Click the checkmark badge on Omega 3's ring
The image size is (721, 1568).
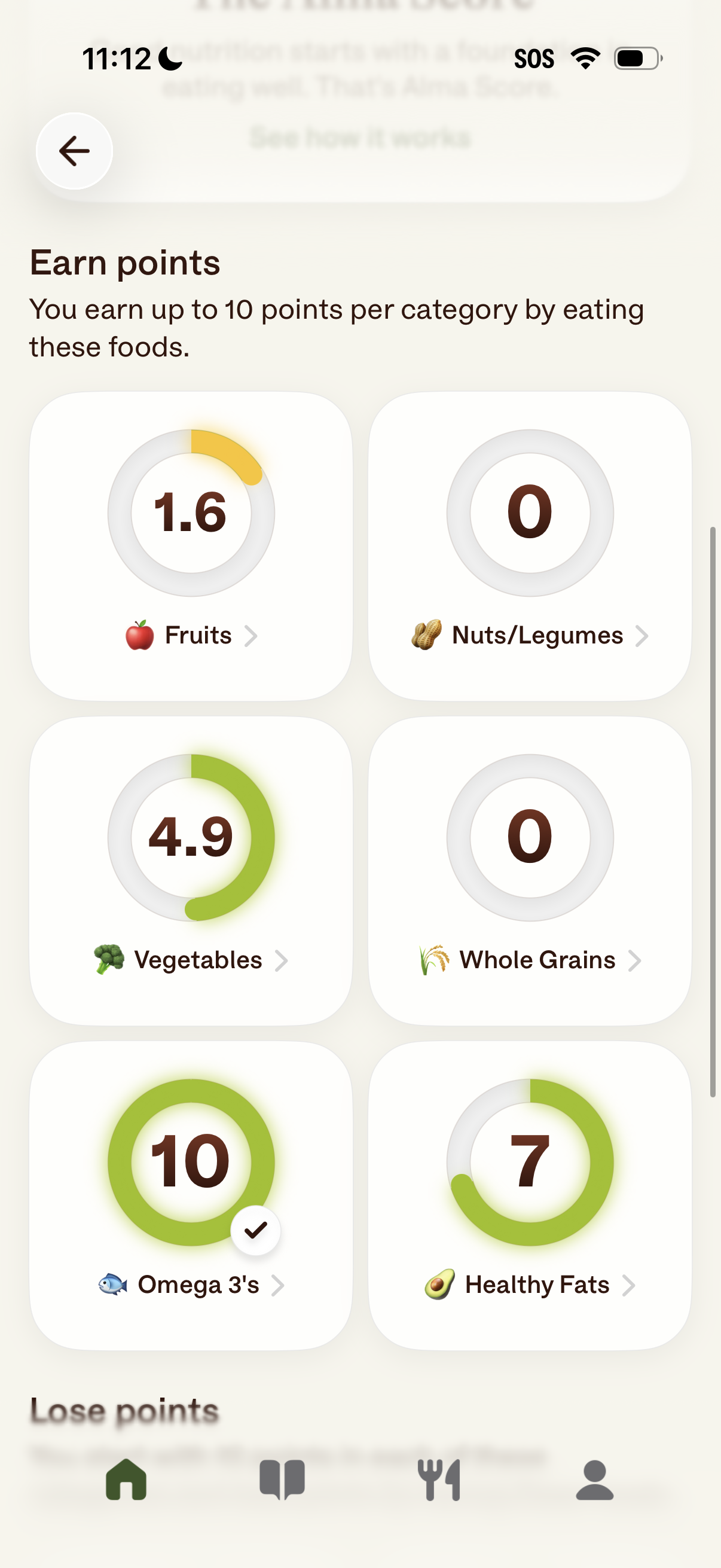pos(255,1229)
